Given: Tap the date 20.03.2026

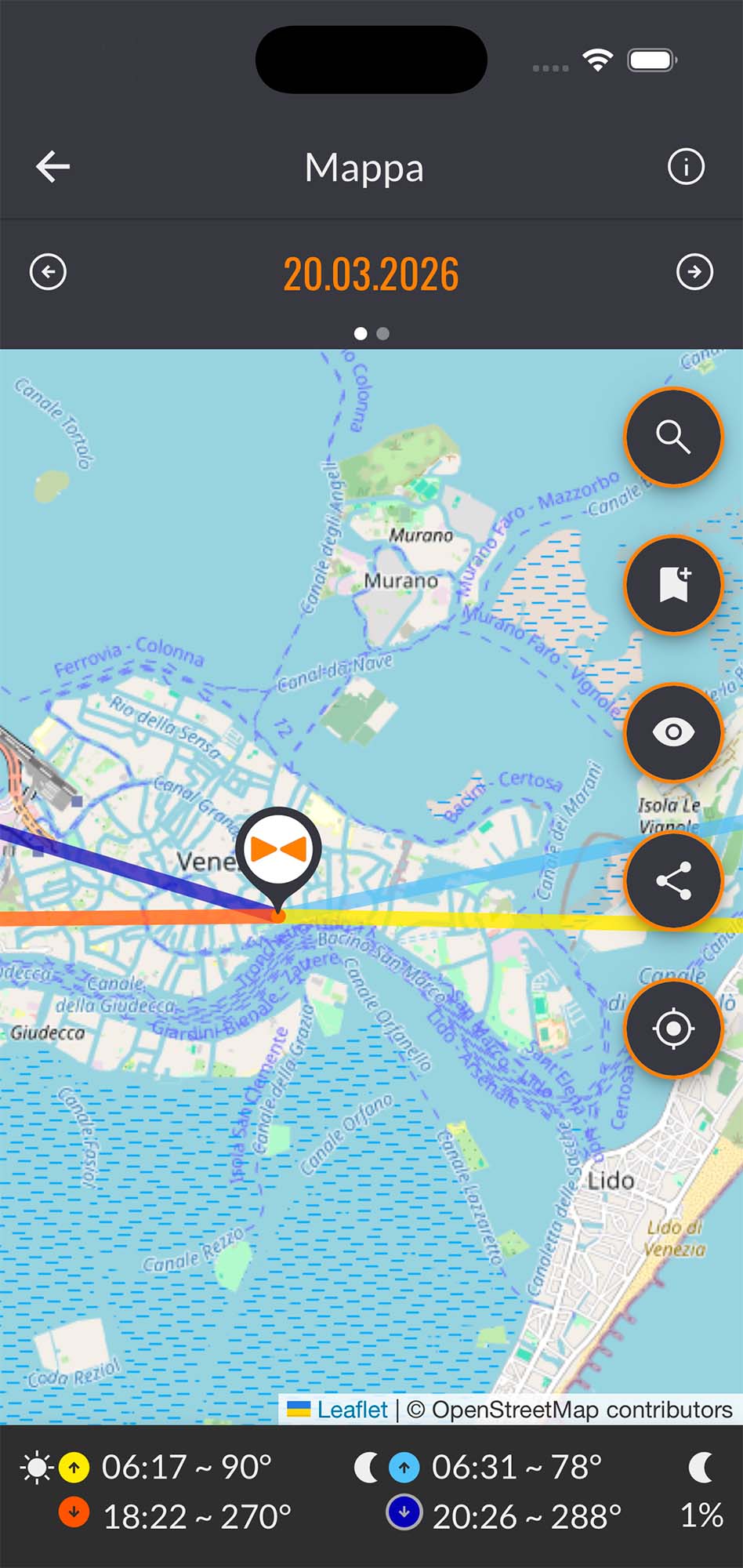Looking at the screenshot, I should tap(371, 274).
